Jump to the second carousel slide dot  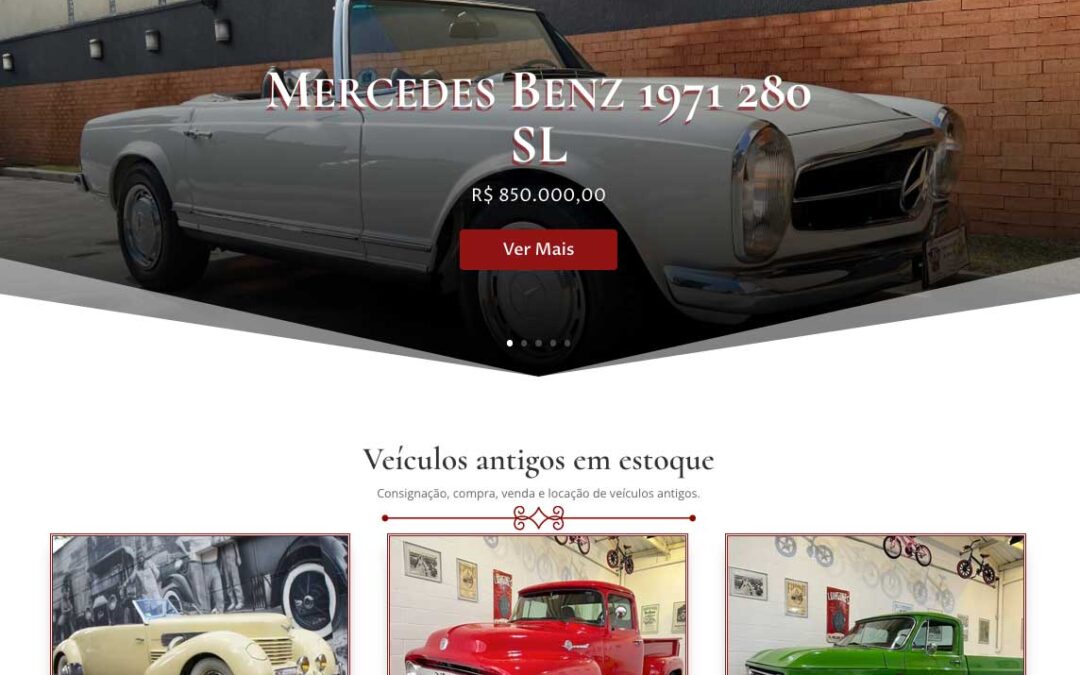(x=524, y=343)
